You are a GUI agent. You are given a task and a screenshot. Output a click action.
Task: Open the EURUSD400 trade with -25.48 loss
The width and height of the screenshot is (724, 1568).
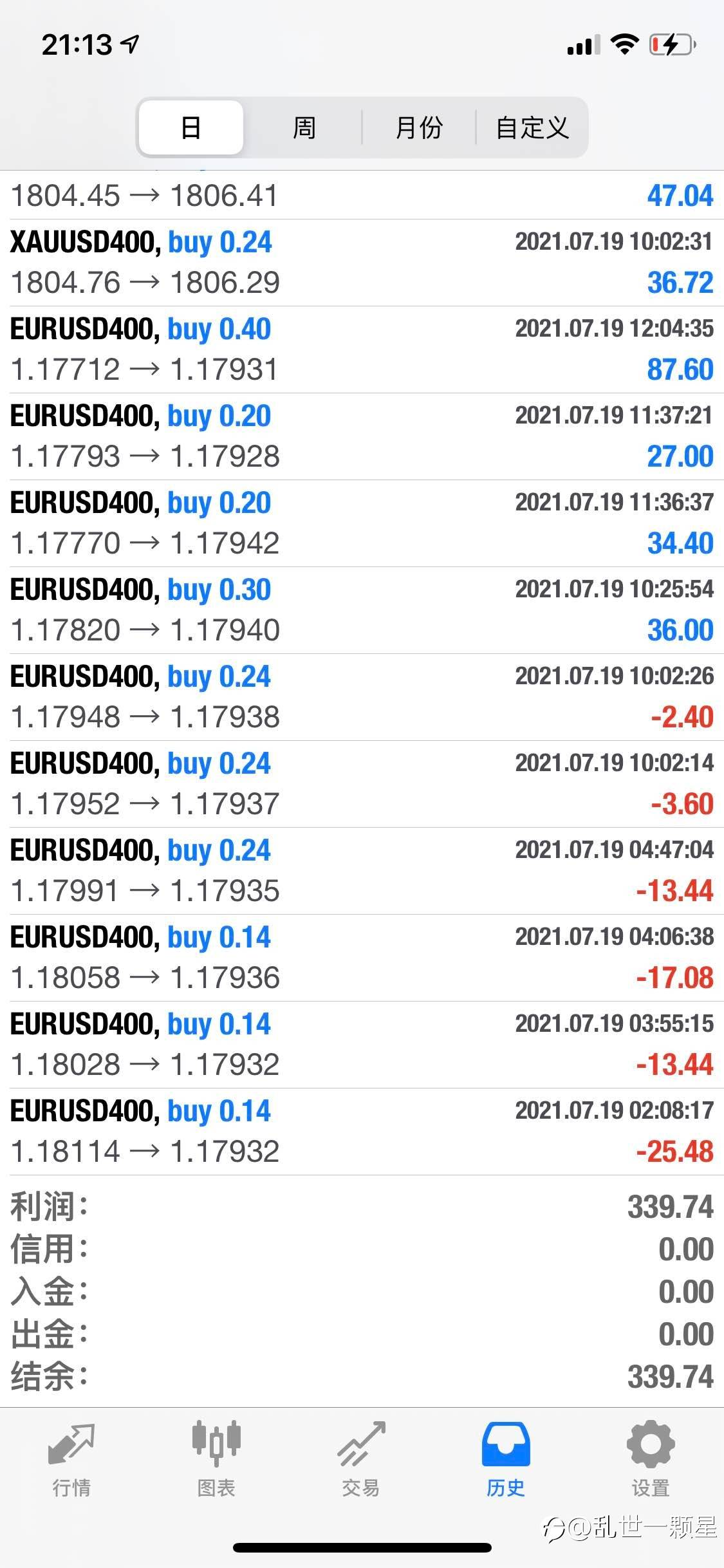click(x=362, y=1132)
